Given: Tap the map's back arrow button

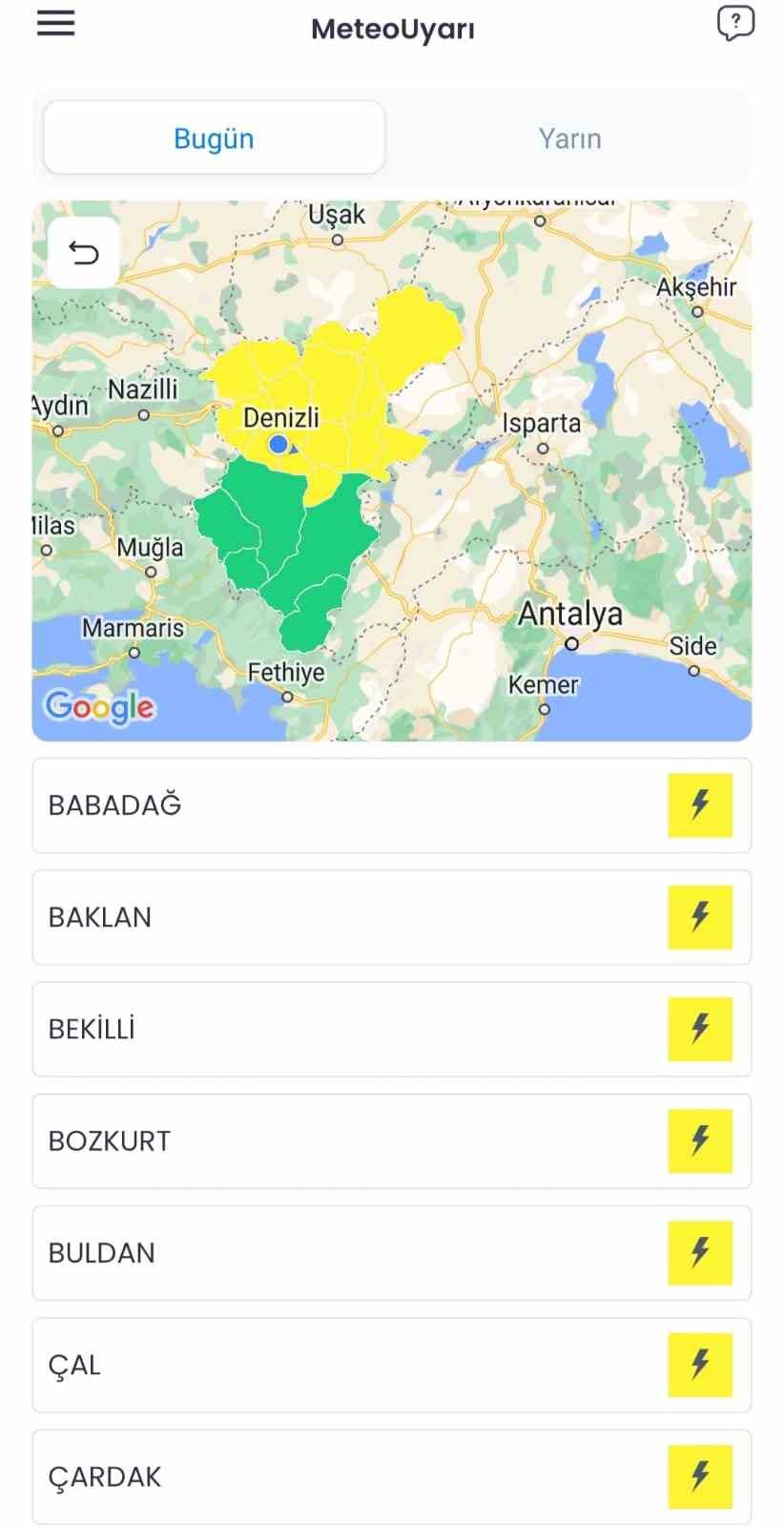Looking at the screenshot, I should pos(84,253).
